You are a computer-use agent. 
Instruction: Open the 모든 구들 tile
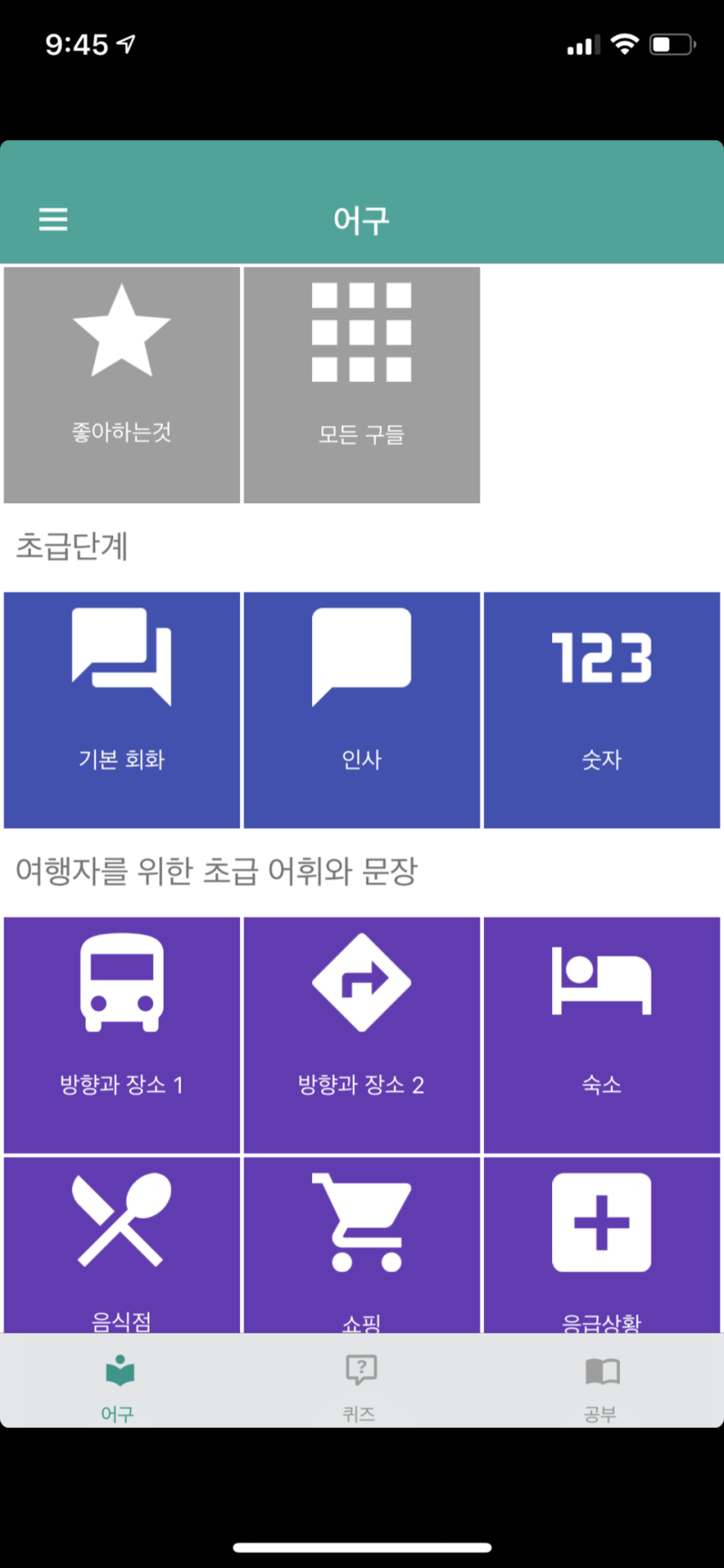tap(362, 385)
